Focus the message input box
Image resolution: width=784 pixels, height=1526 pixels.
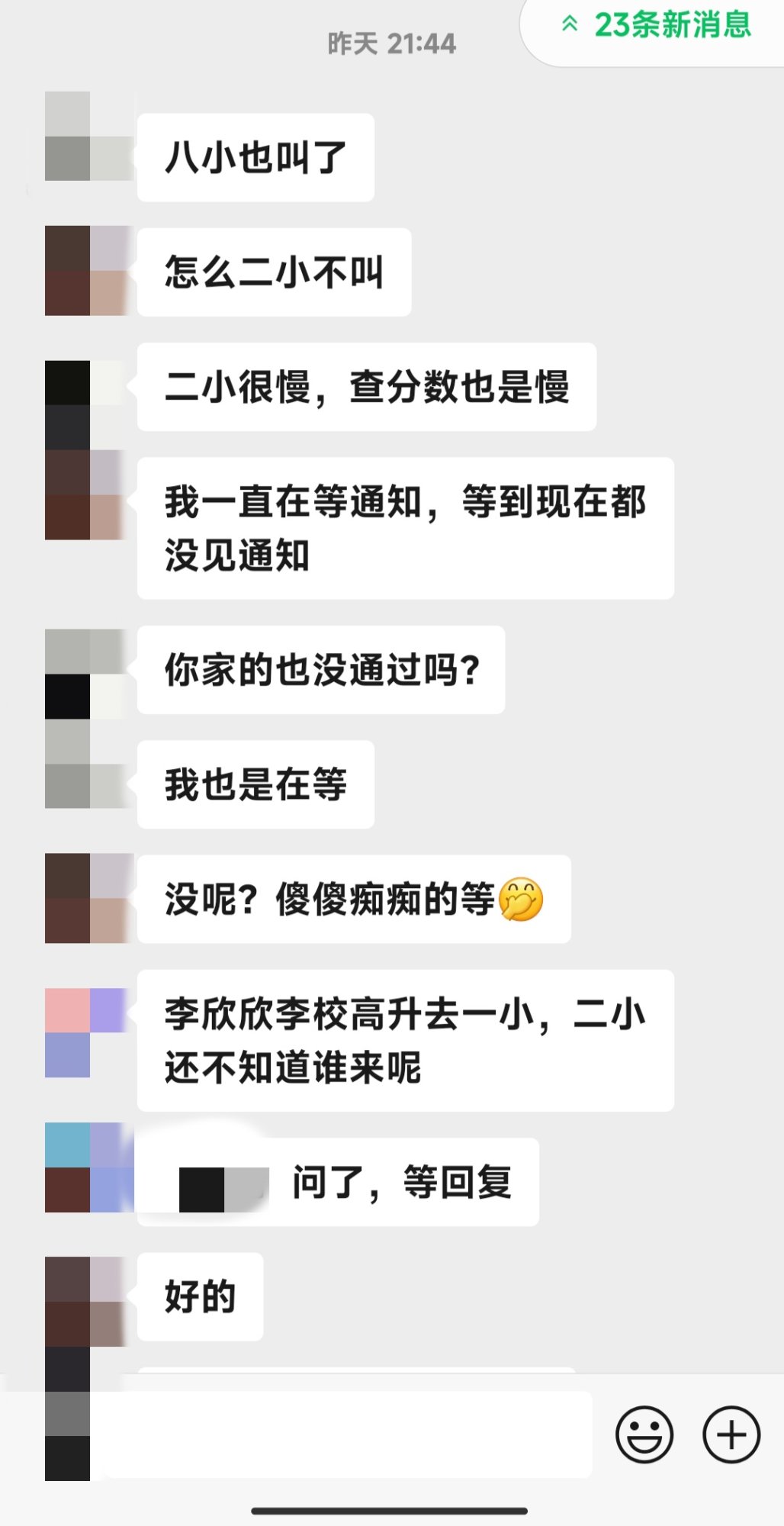pos(347,1434)
